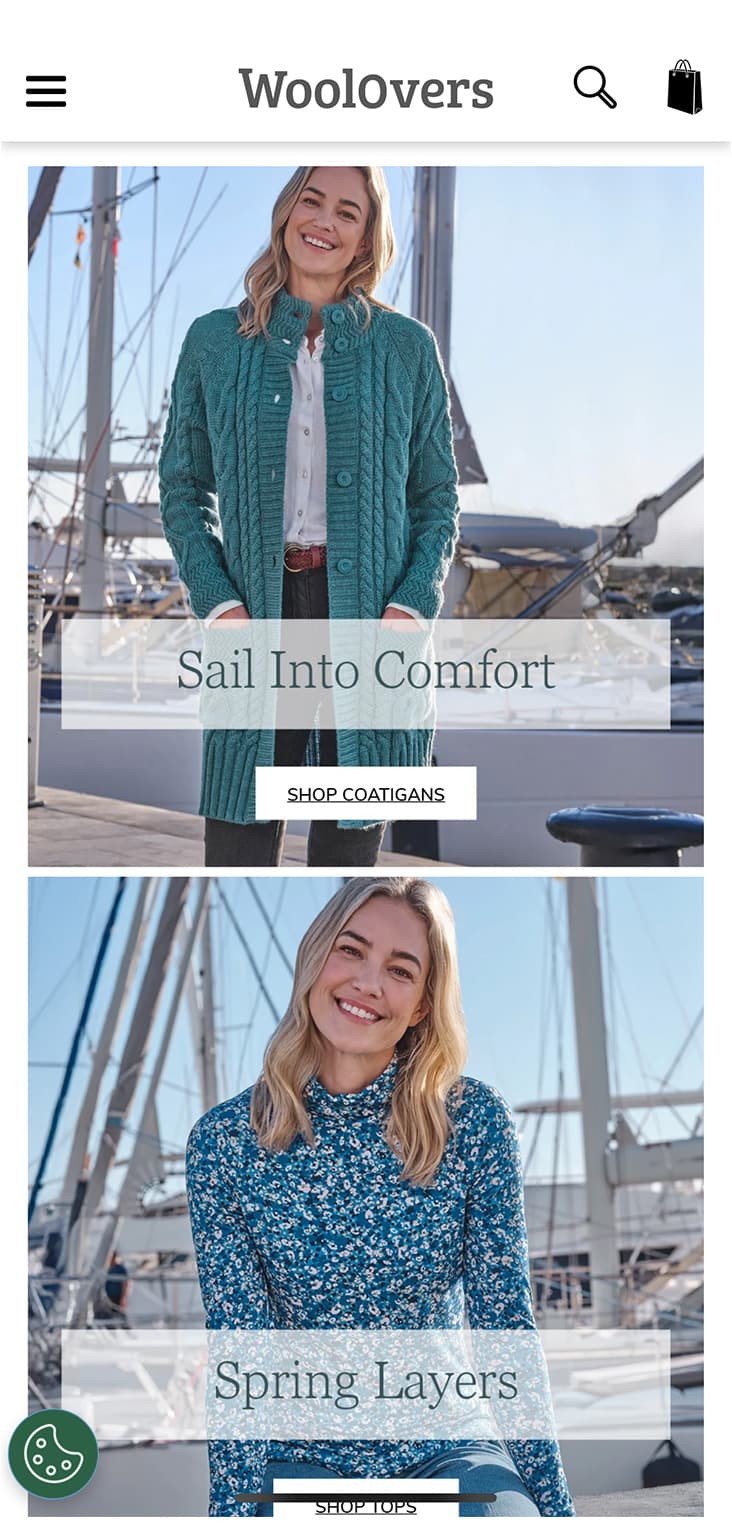732x1524 pixels.
Task: Go to WoolOvers home via logo
Action: pyautogui.click(x=366, y=90)
